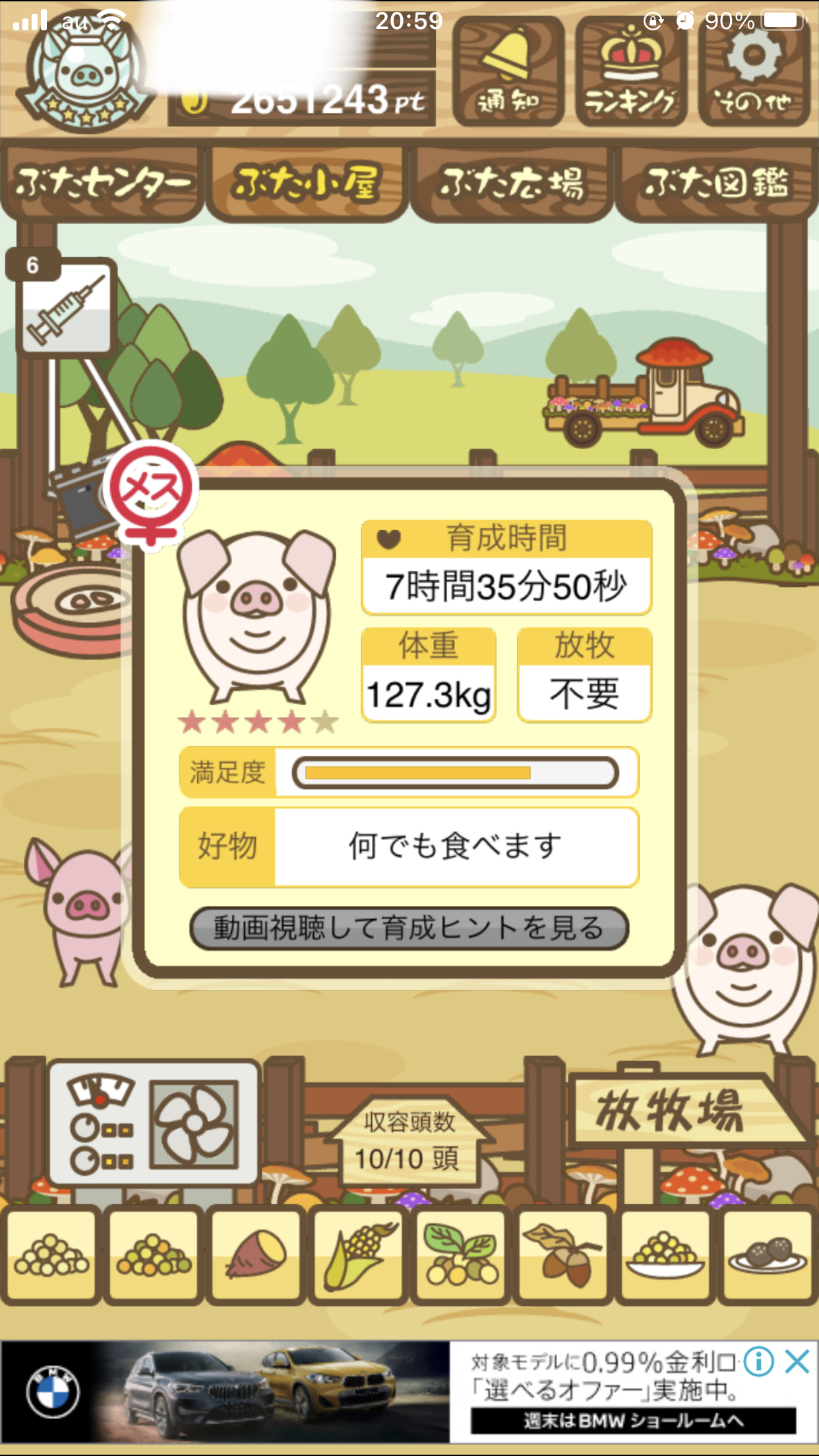Use the syringe vaccine item

click(65, 305)
